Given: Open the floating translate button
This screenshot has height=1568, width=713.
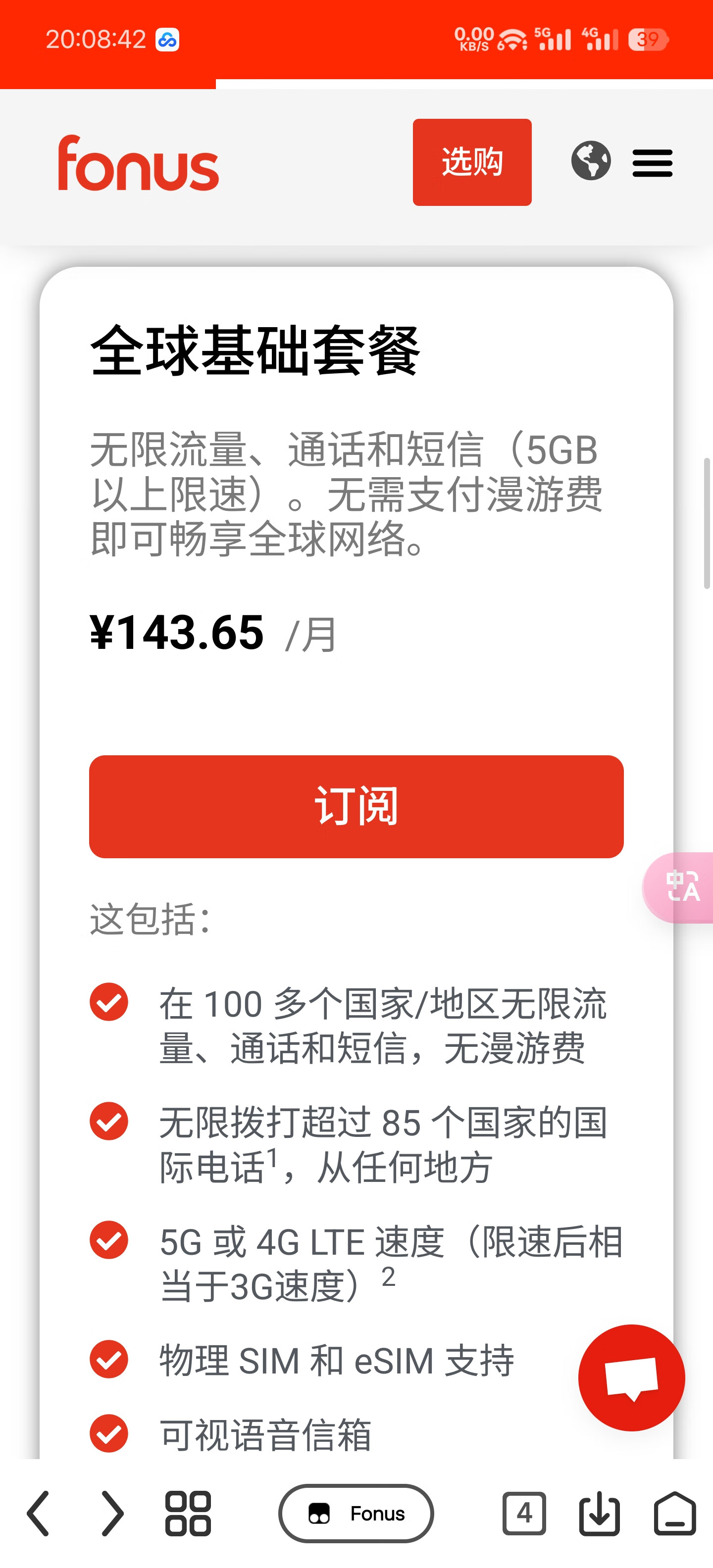Looking at the screenshot, I should 679,887.
